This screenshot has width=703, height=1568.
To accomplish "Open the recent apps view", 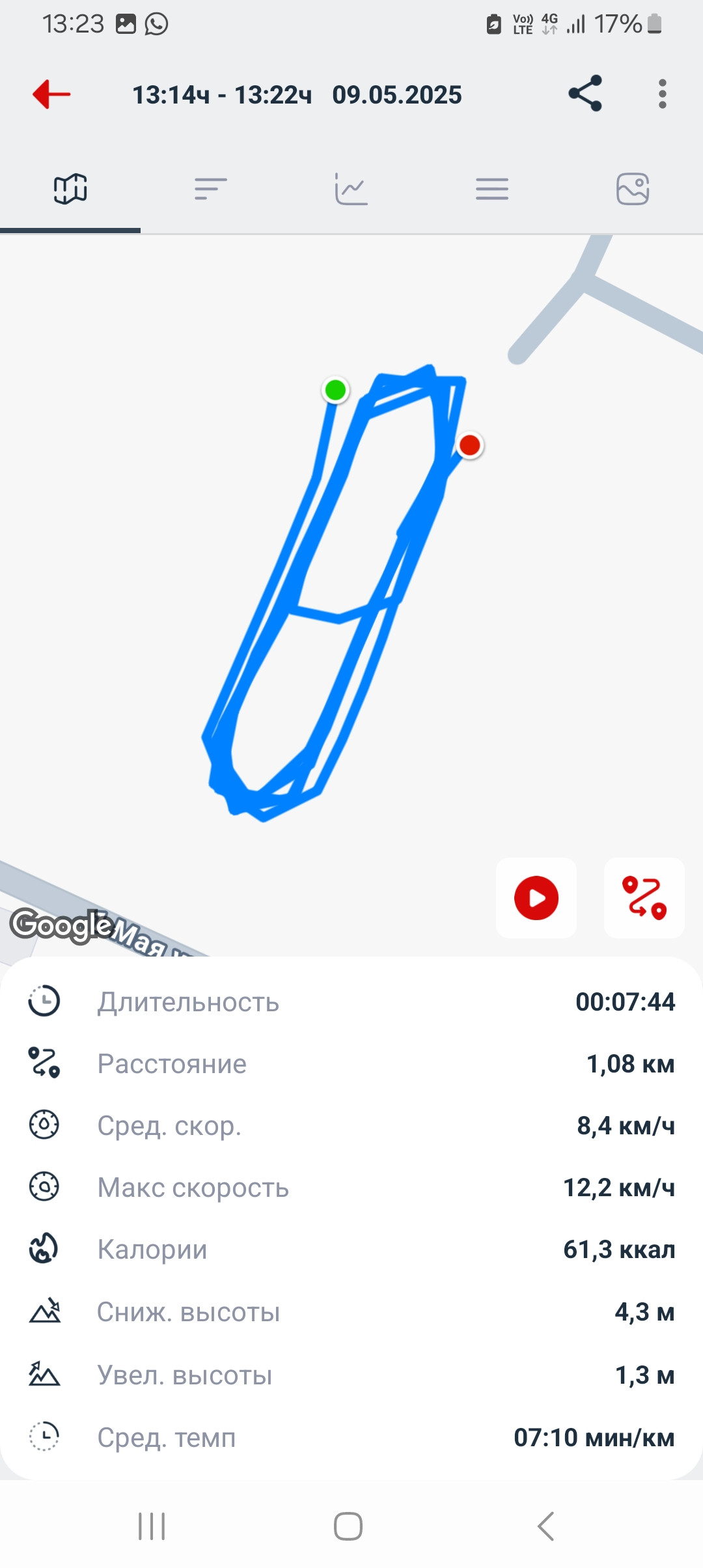I will (x=152, y=1526).
